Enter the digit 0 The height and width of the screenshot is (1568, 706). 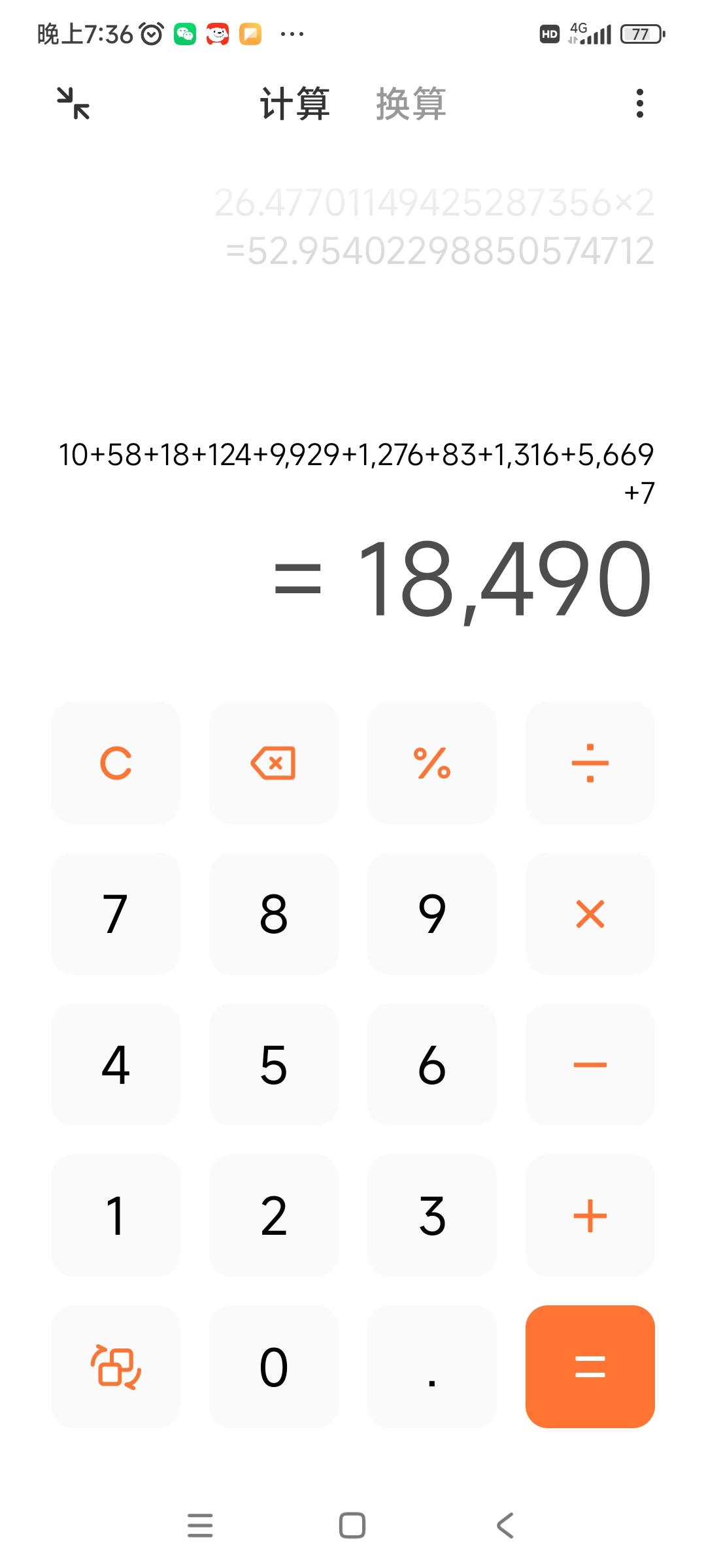[x=274, y=1366]
